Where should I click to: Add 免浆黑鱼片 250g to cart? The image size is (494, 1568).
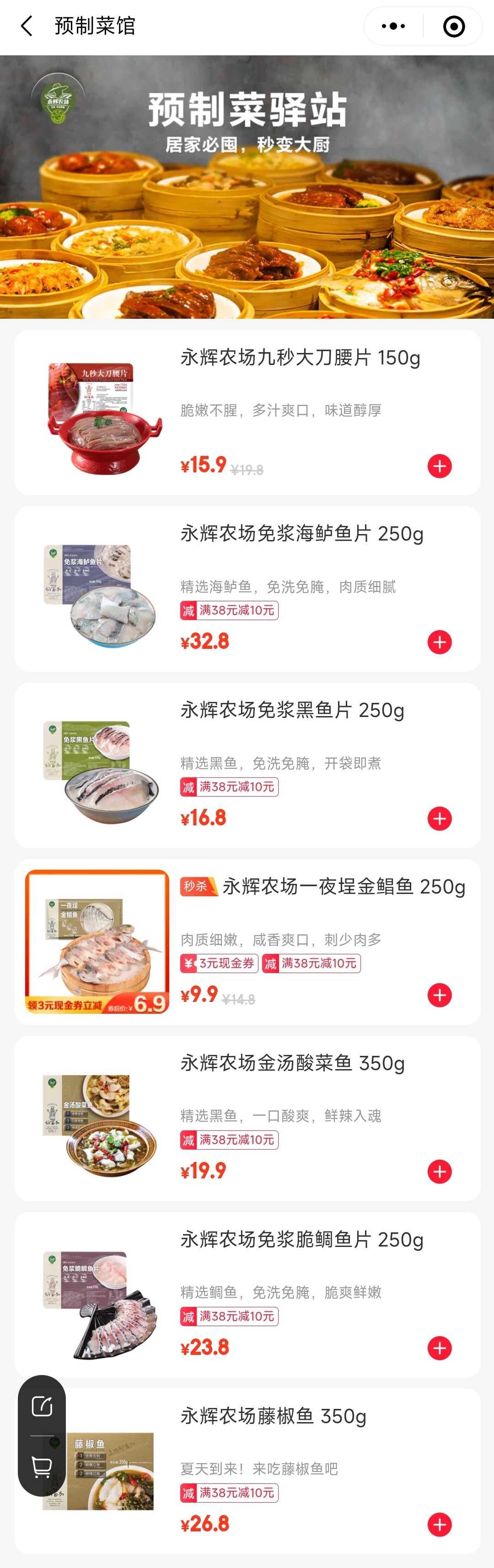tap(439, 819)
